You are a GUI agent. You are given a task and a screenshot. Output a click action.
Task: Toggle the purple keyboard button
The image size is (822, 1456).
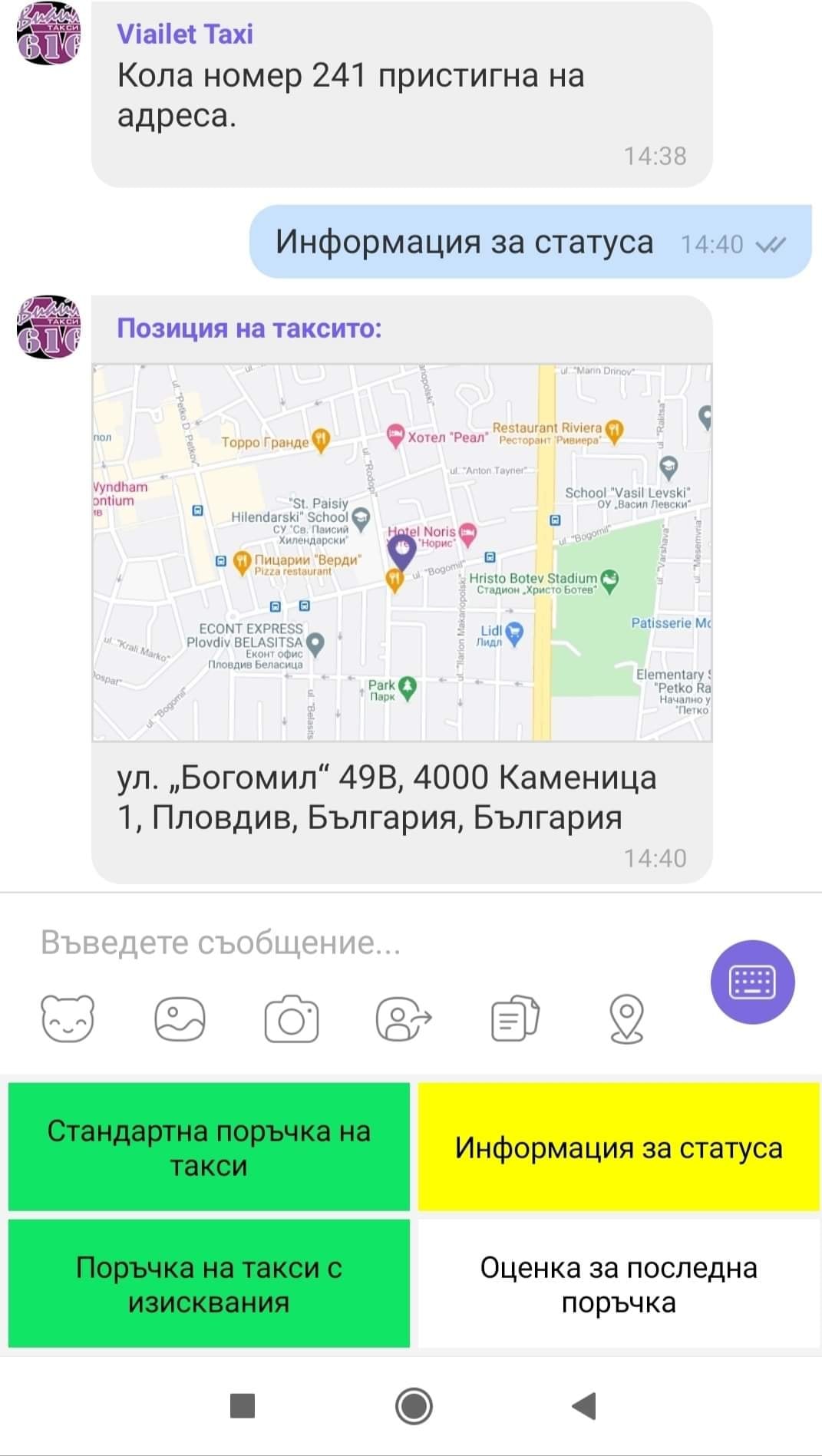[752, 982]
